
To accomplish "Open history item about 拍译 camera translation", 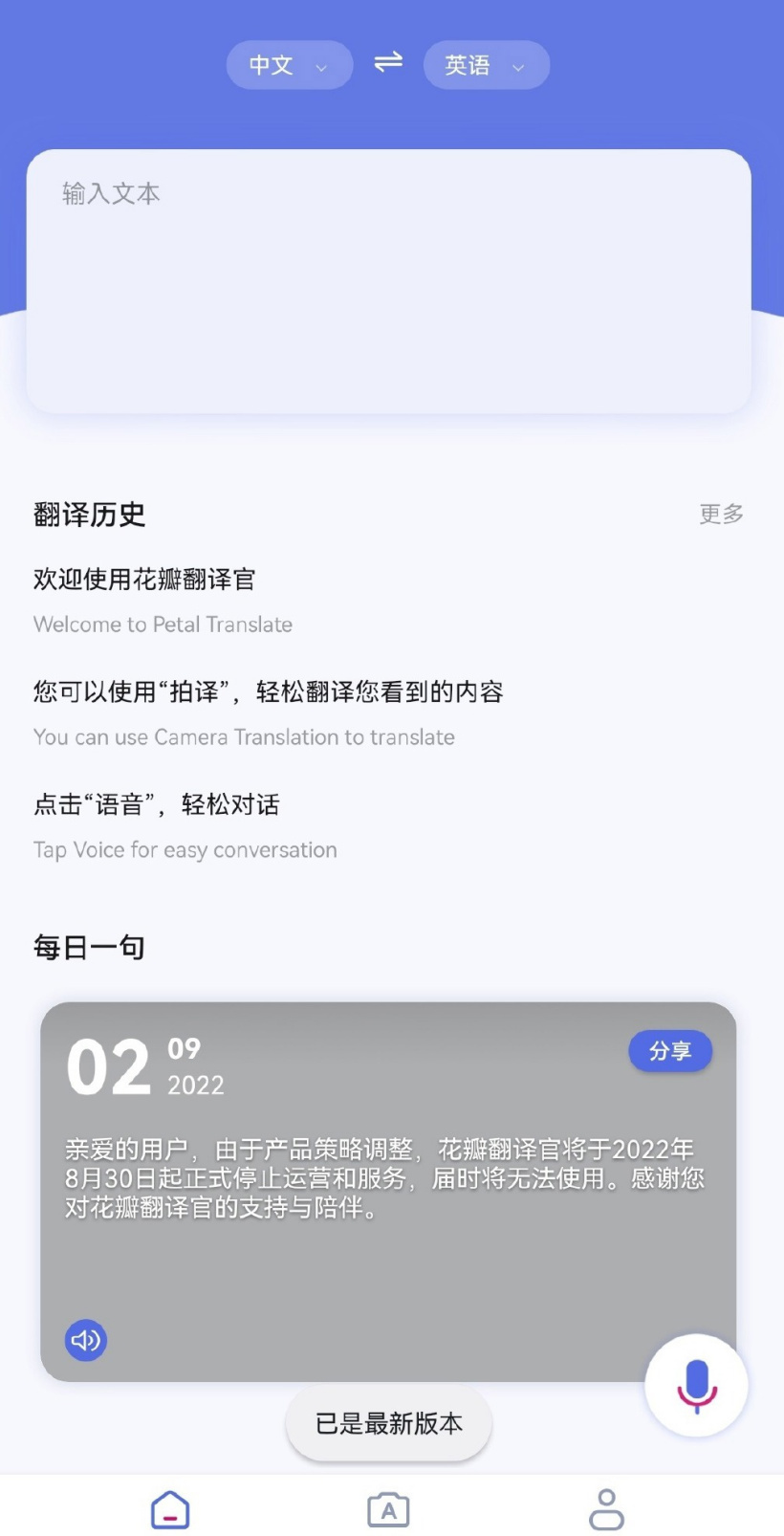I will pos(268,713).
